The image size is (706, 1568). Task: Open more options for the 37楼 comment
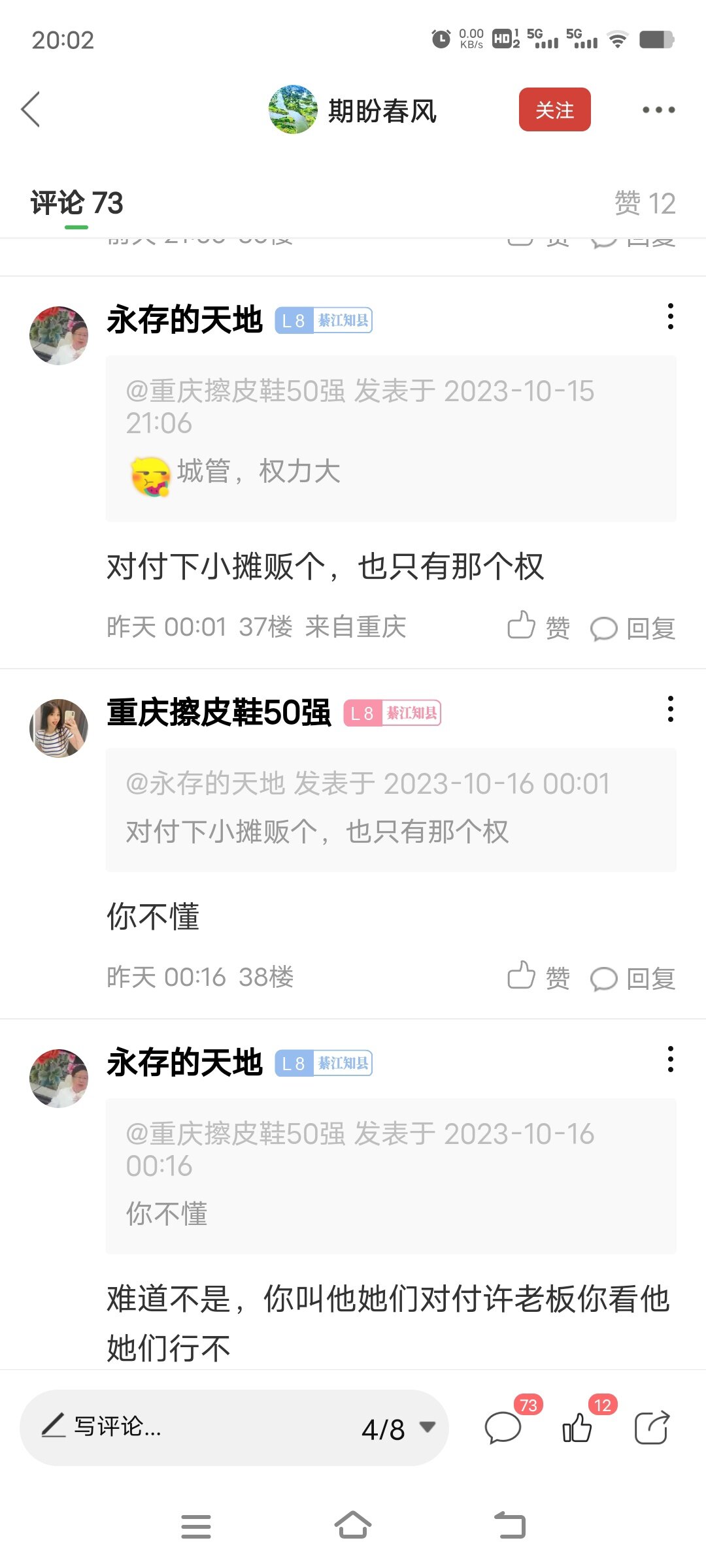coord(670,317)
